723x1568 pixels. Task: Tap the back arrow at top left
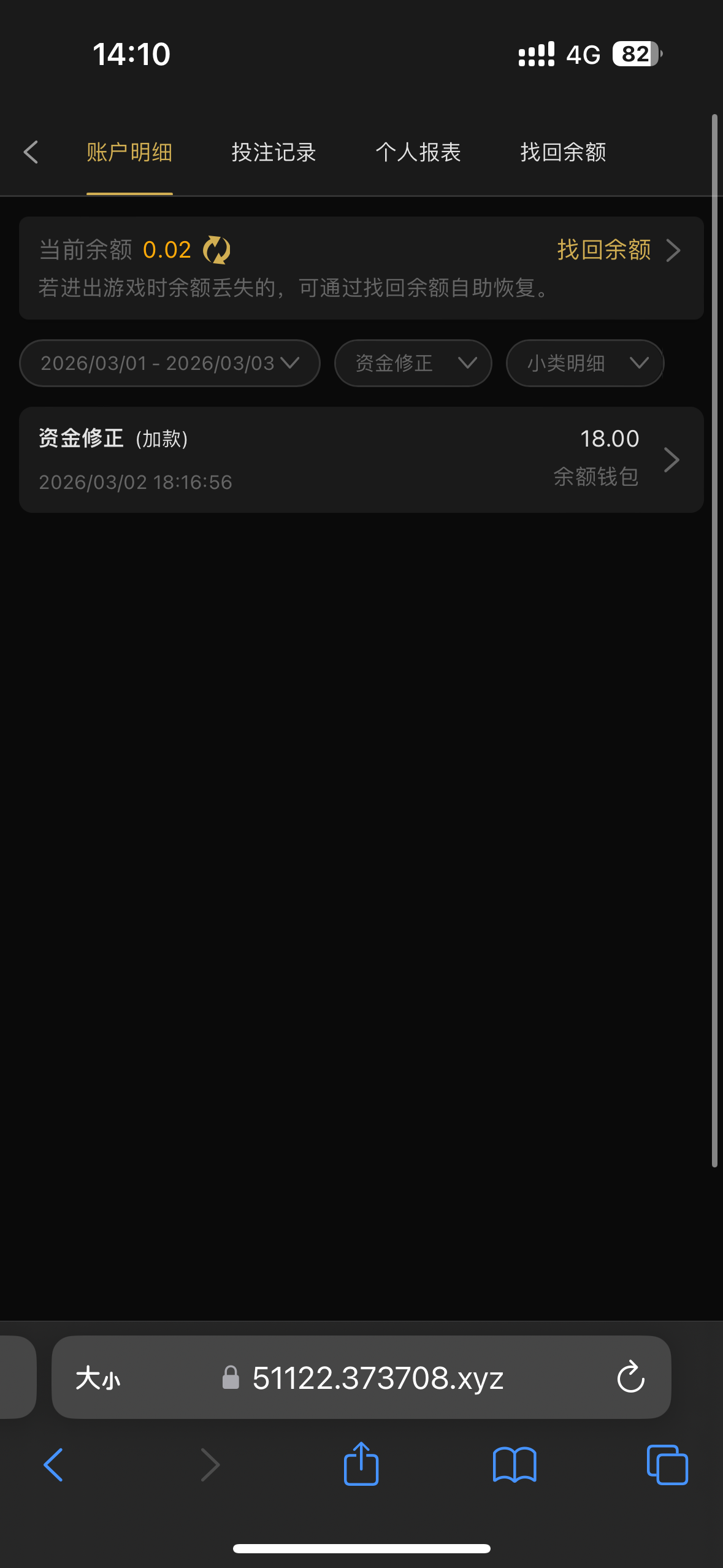pos(31,152)
